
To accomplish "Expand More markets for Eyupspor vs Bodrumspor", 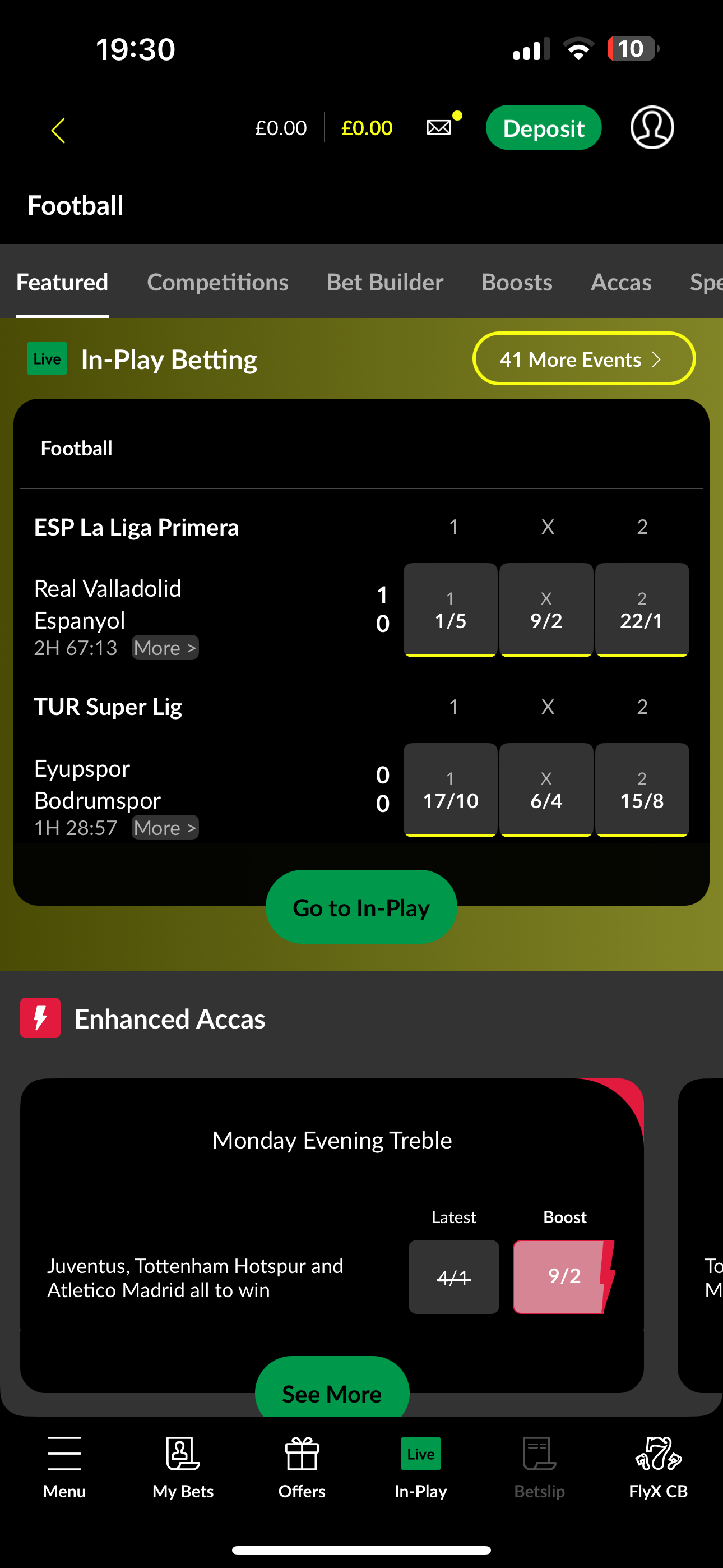I will pyautogui.click(x=165, y=827).
